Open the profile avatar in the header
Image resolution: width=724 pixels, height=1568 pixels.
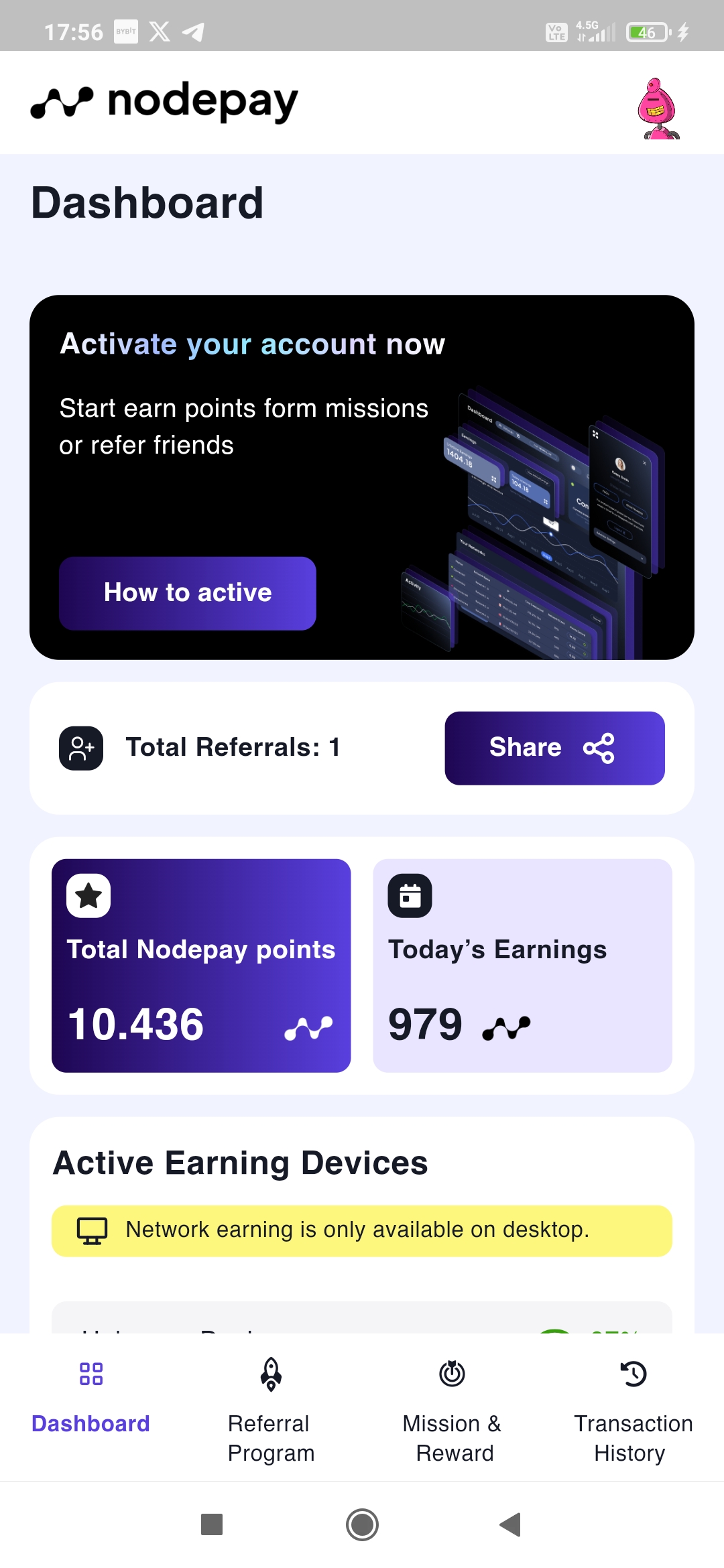coord(658,108)
